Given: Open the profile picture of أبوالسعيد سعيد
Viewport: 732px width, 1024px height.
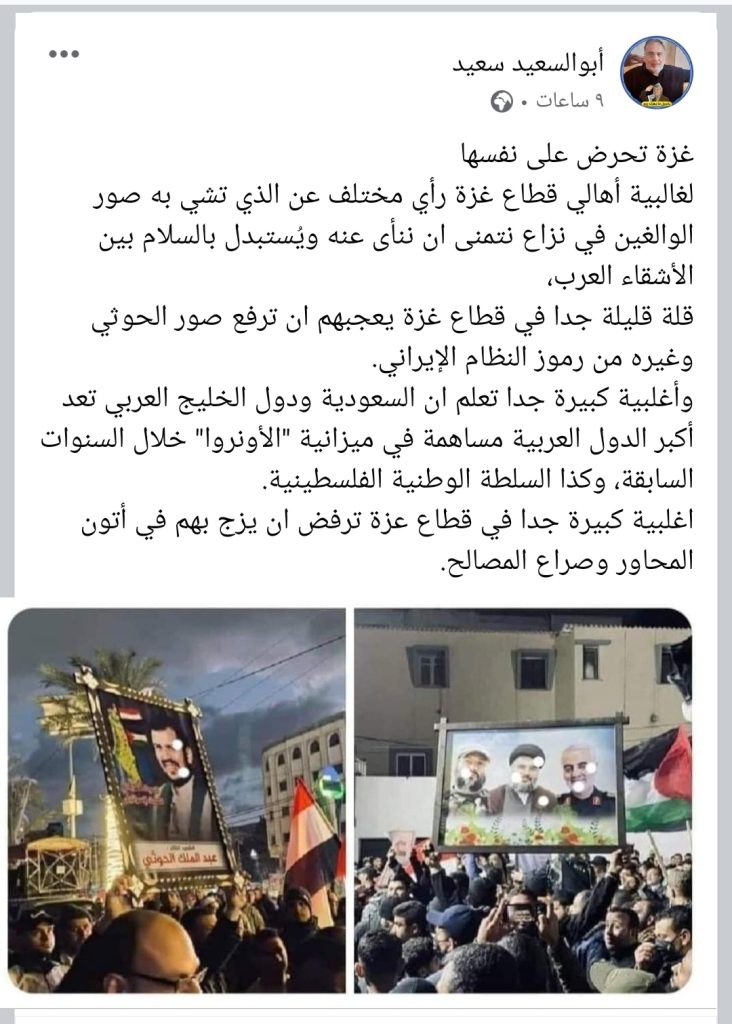Looking at the screenshot, I should pyautogui.click(x=657, y=71).
